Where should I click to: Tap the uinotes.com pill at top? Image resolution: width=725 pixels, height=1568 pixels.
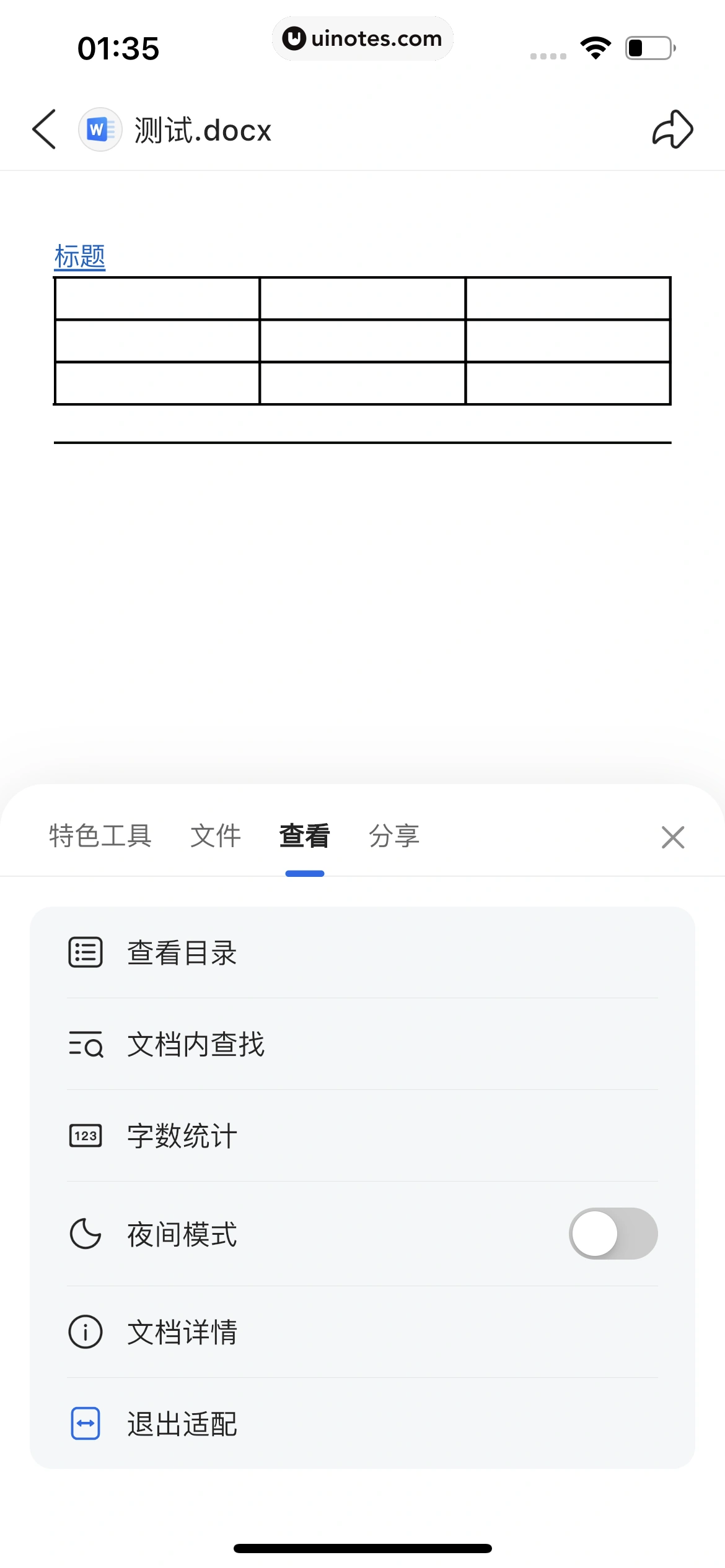(362, 38)
